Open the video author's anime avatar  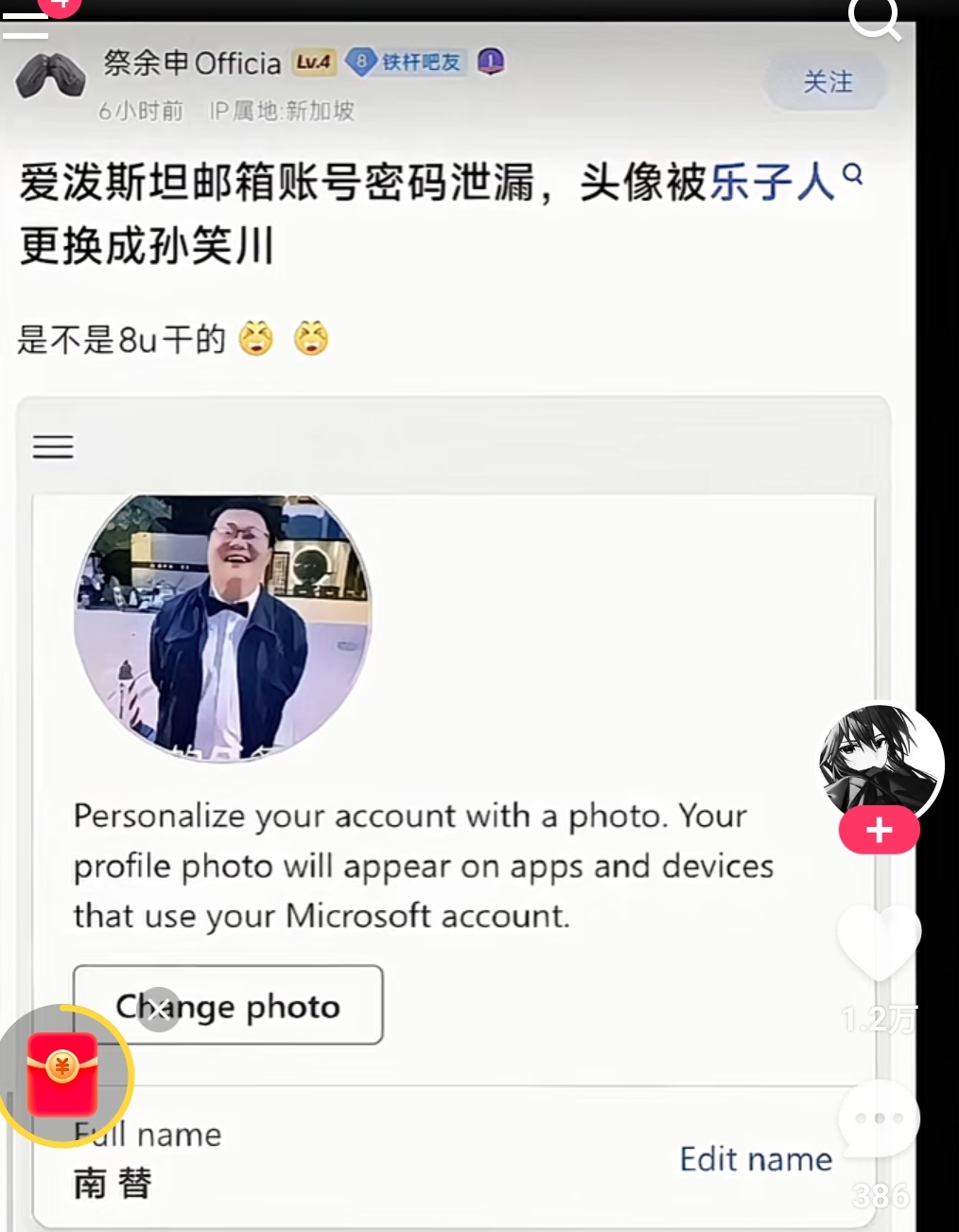[x=880, y=761]
